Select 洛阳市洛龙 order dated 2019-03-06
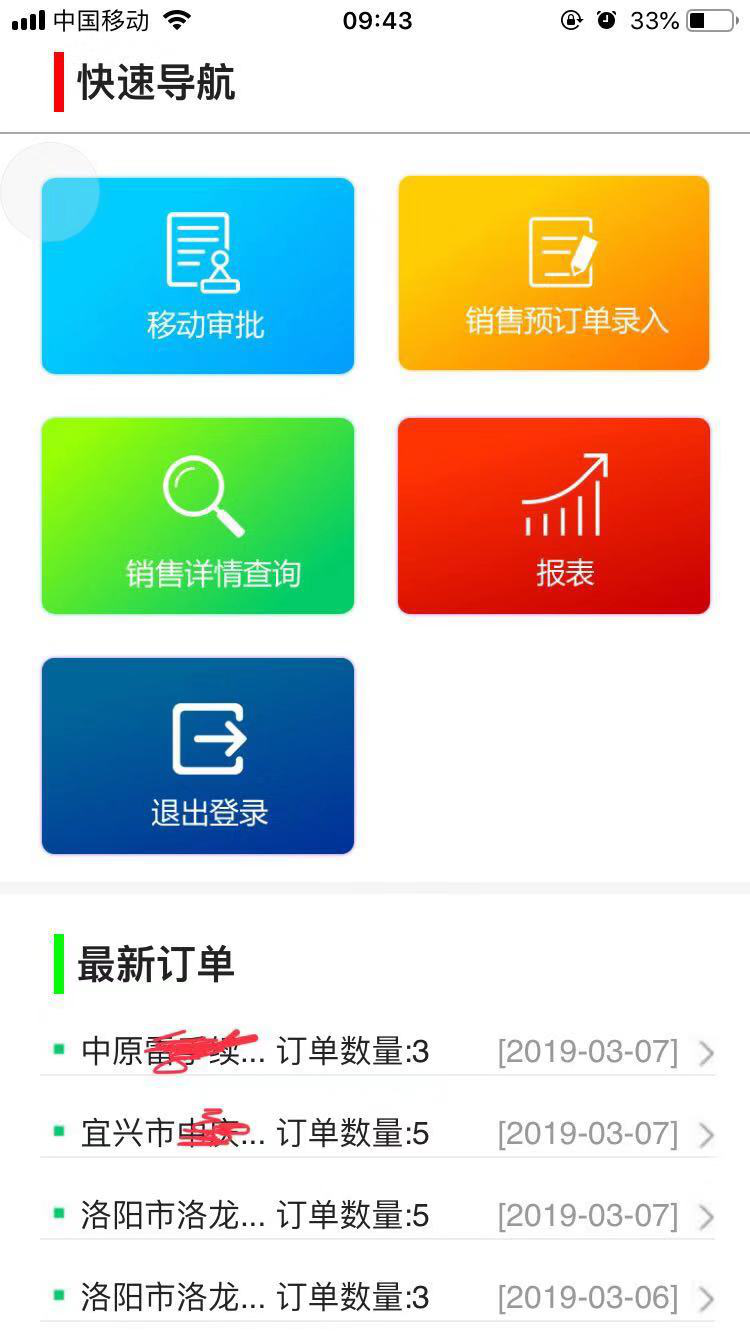 [378, 1298]
